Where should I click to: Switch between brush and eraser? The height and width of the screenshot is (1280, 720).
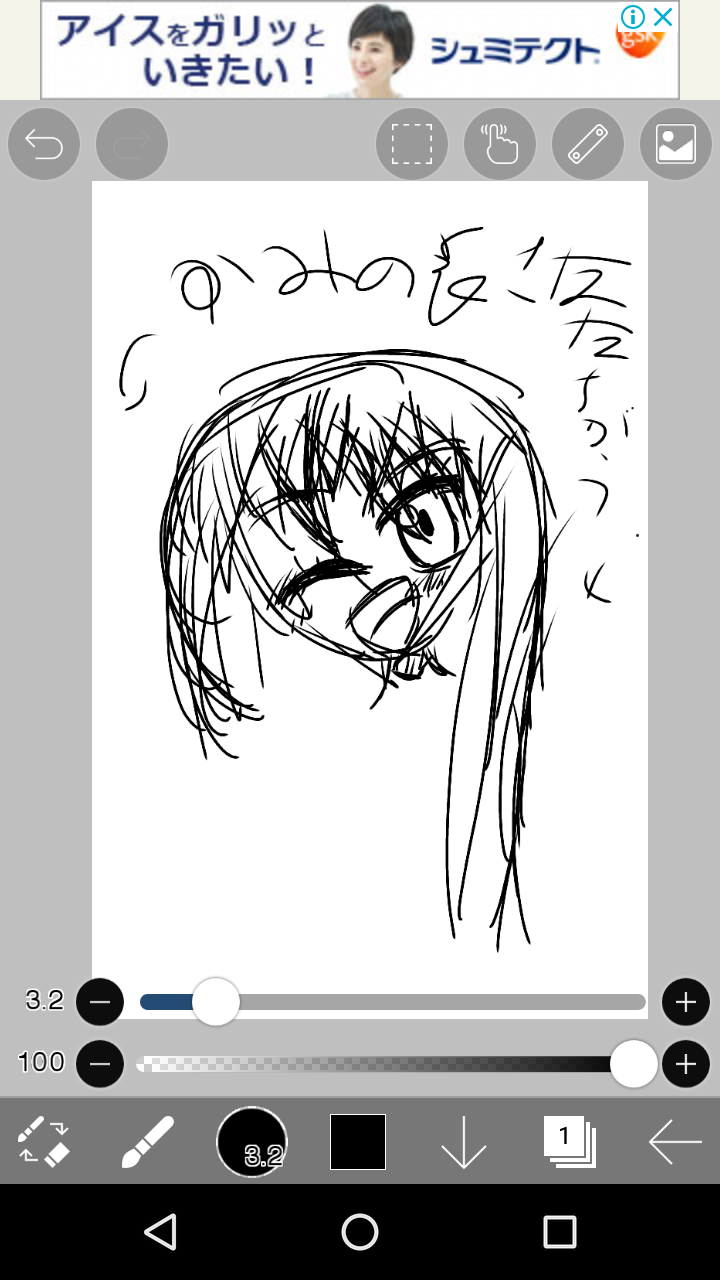[x=44, y=1142]
